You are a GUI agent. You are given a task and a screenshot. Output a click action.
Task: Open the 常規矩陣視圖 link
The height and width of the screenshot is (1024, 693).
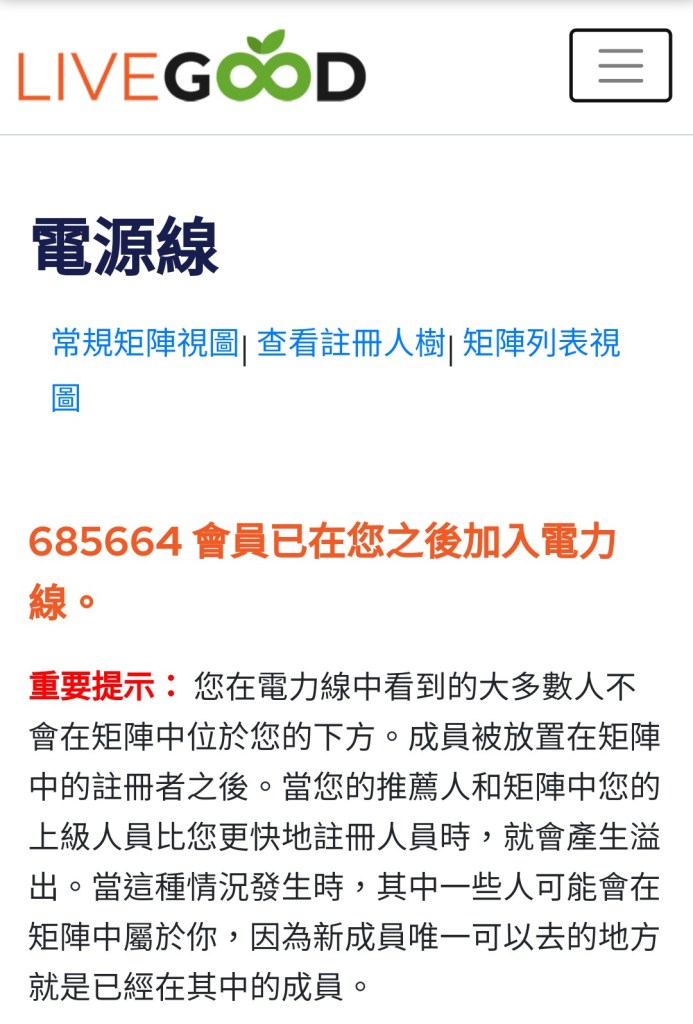pos(145,343)
